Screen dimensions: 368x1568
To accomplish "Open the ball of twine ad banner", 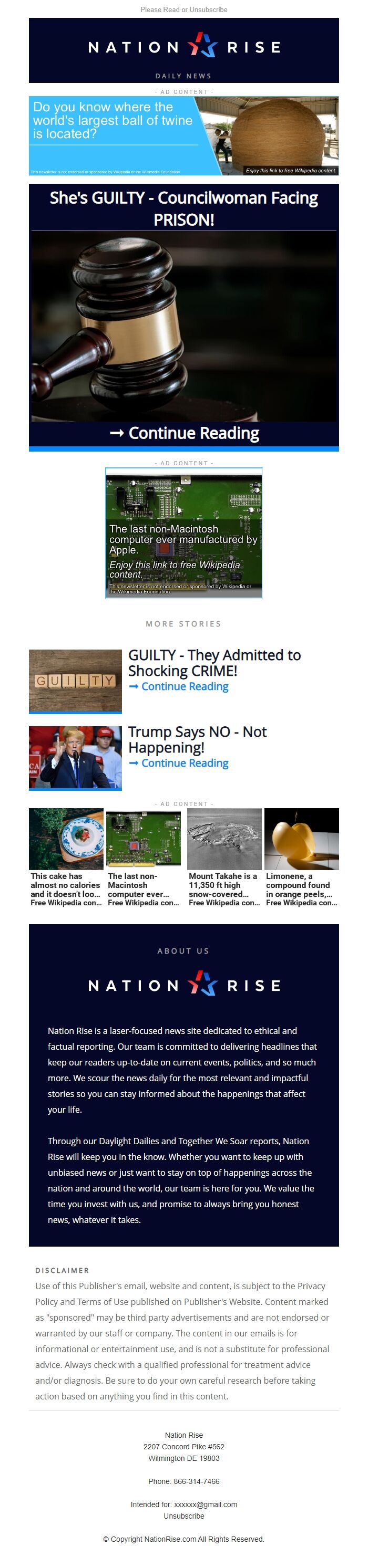I will click(x=183, y=135).
